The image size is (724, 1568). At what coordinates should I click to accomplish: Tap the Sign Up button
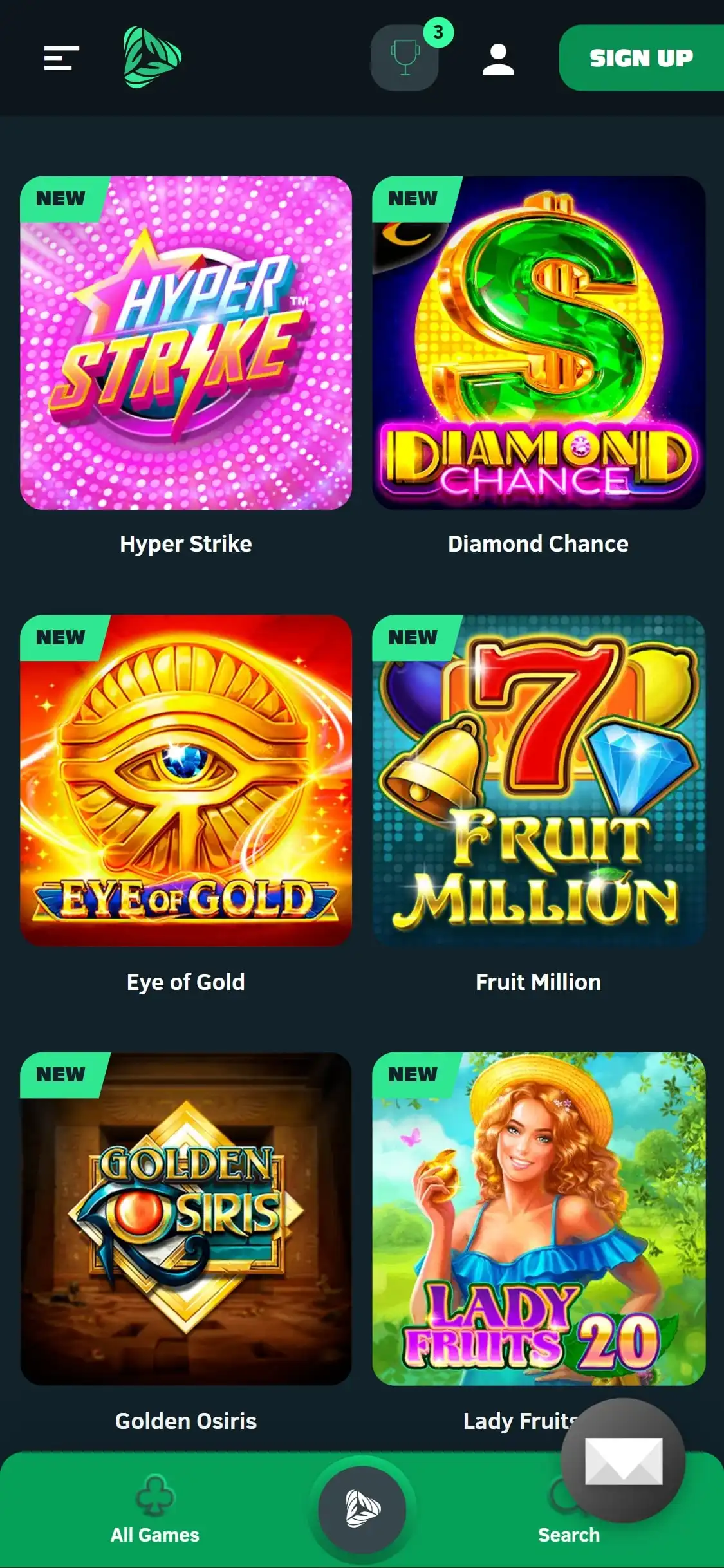(641, 58)
